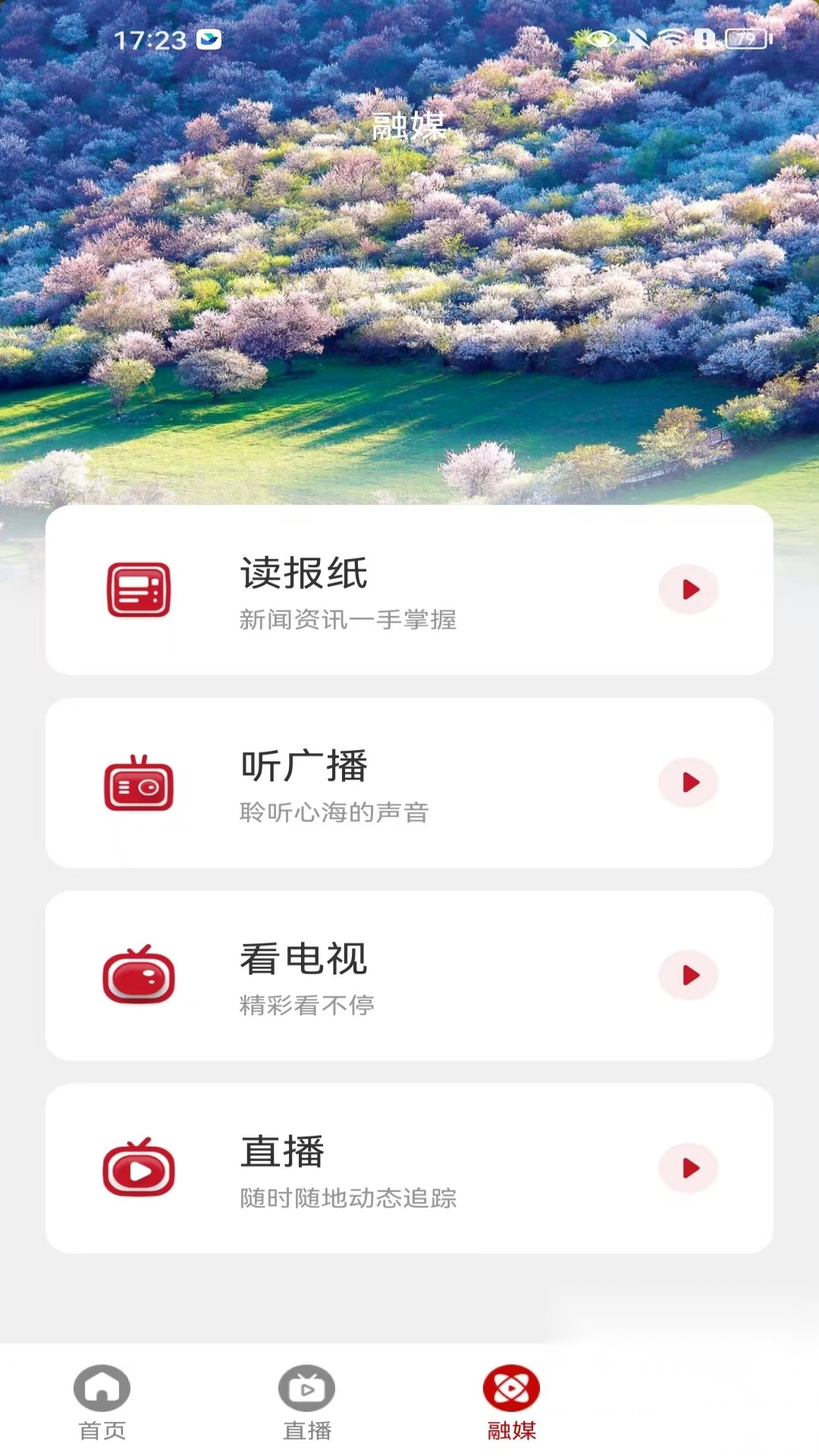
Task: Open the 读报纸 news reading section
Action: point(409,590)
